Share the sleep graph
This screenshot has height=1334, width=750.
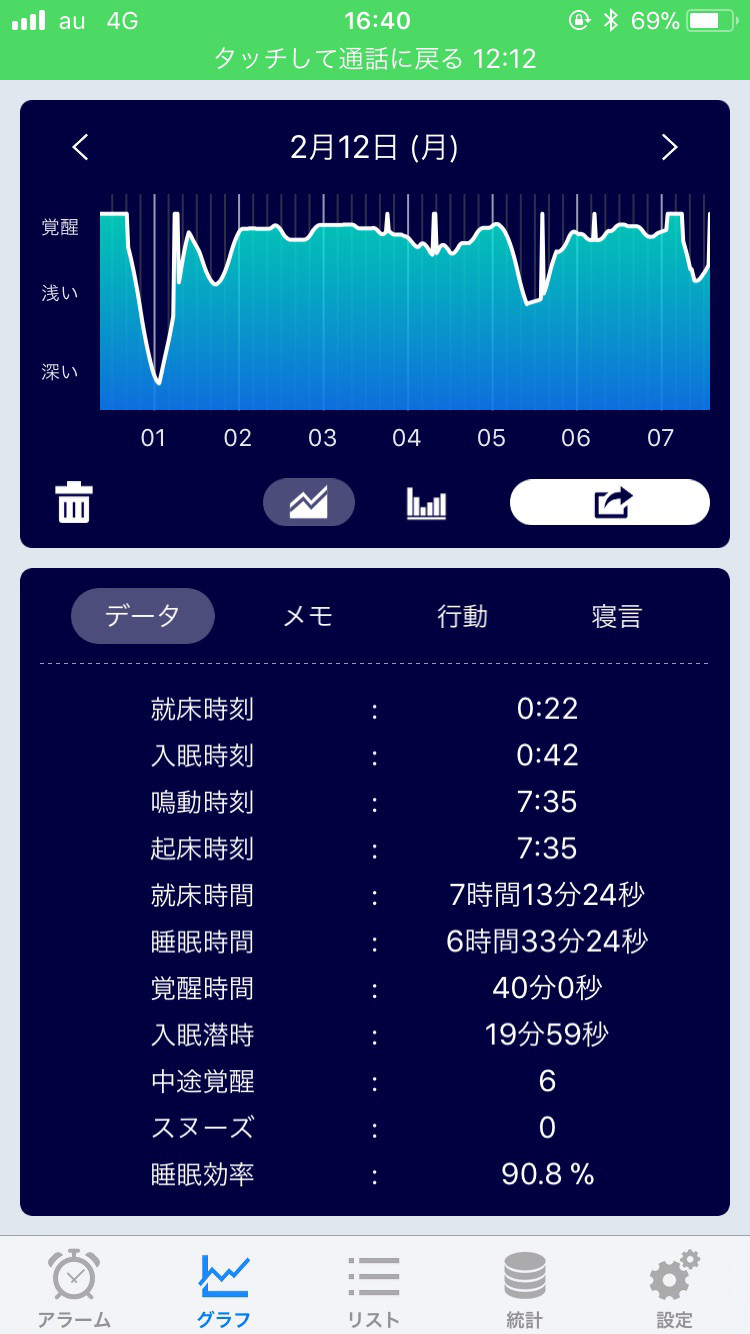click(610, 502)
